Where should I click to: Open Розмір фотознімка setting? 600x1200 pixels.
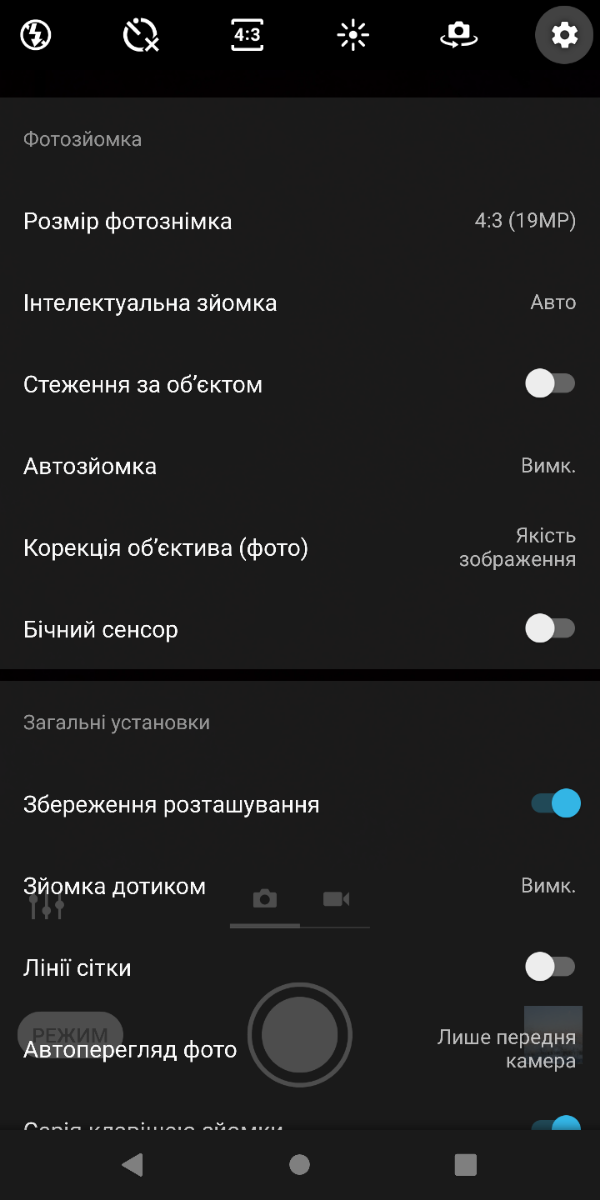point(300,221)
